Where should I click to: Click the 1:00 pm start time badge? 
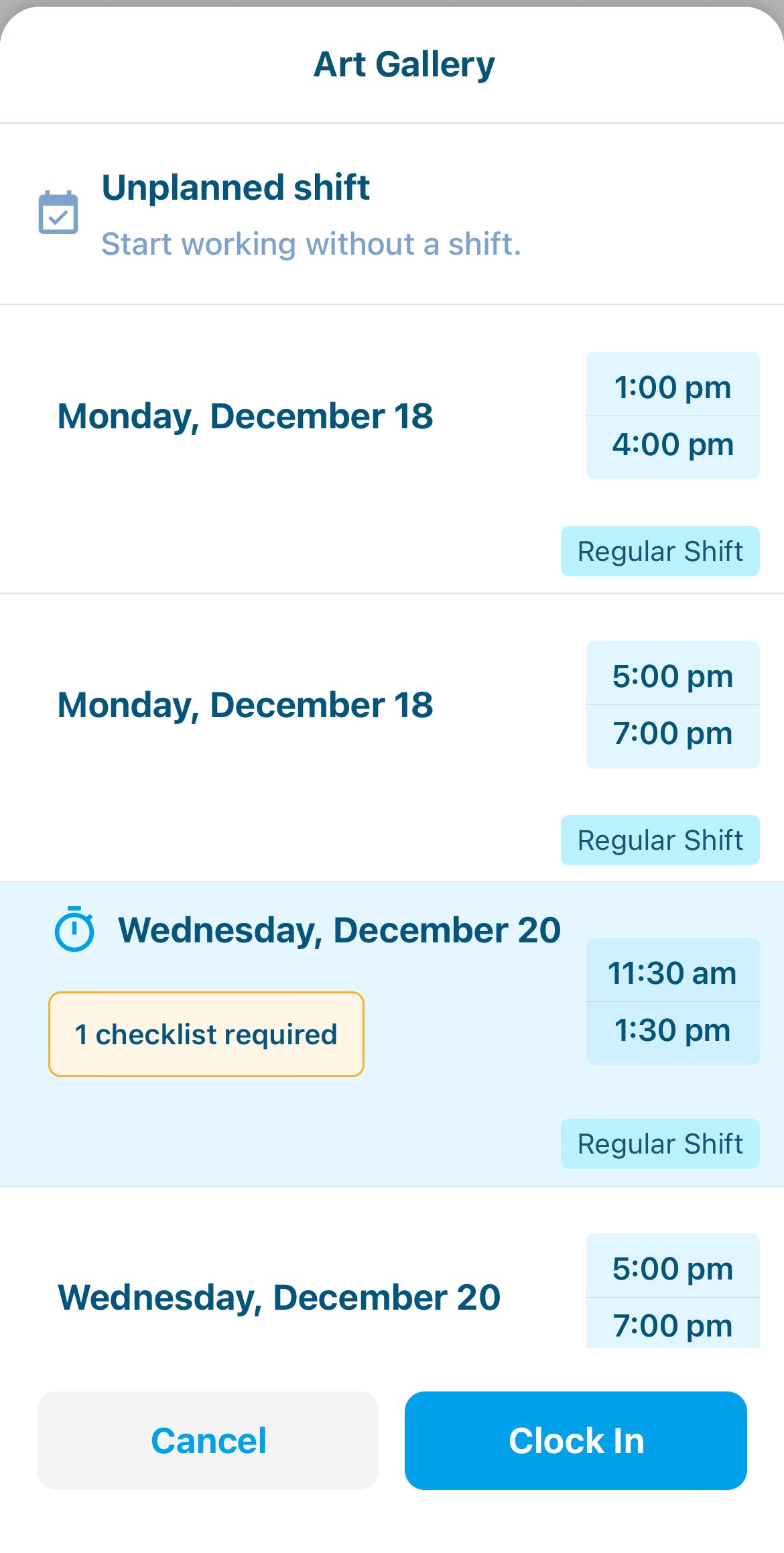point(672,386)
